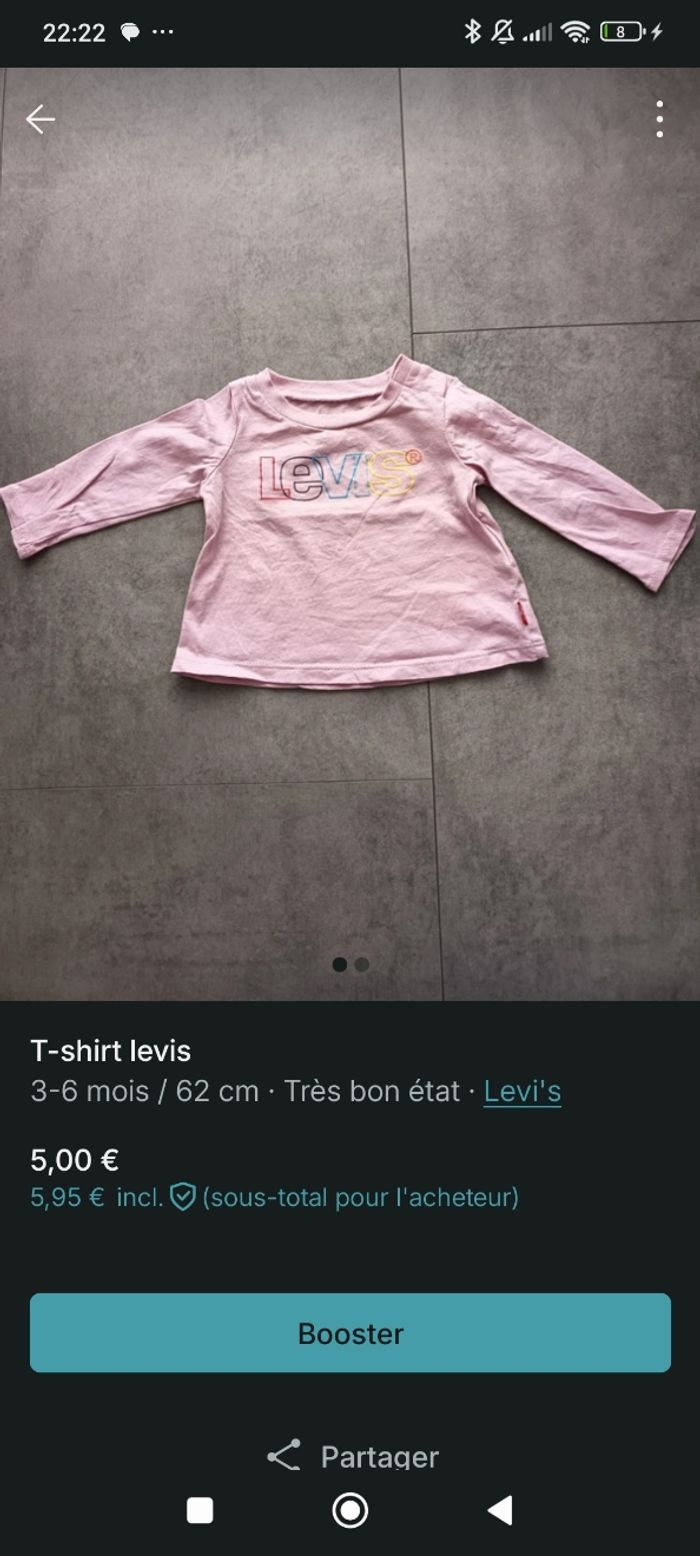Share this listing with Partager

pos(352,1456)
